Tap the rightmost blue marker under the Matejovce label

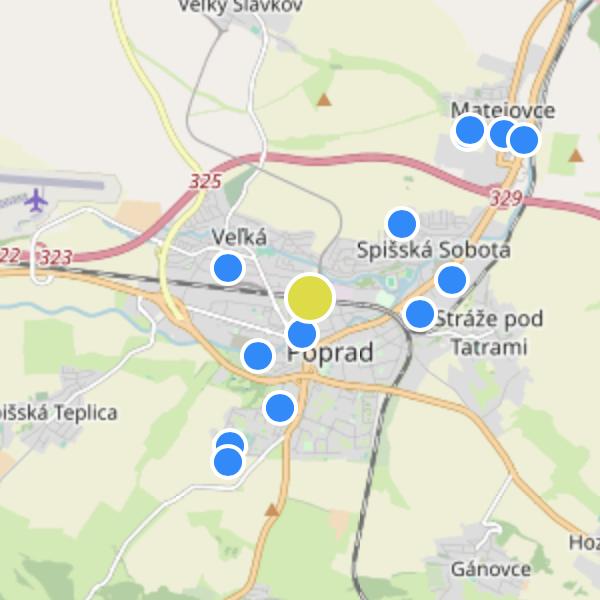click(523, 139)
